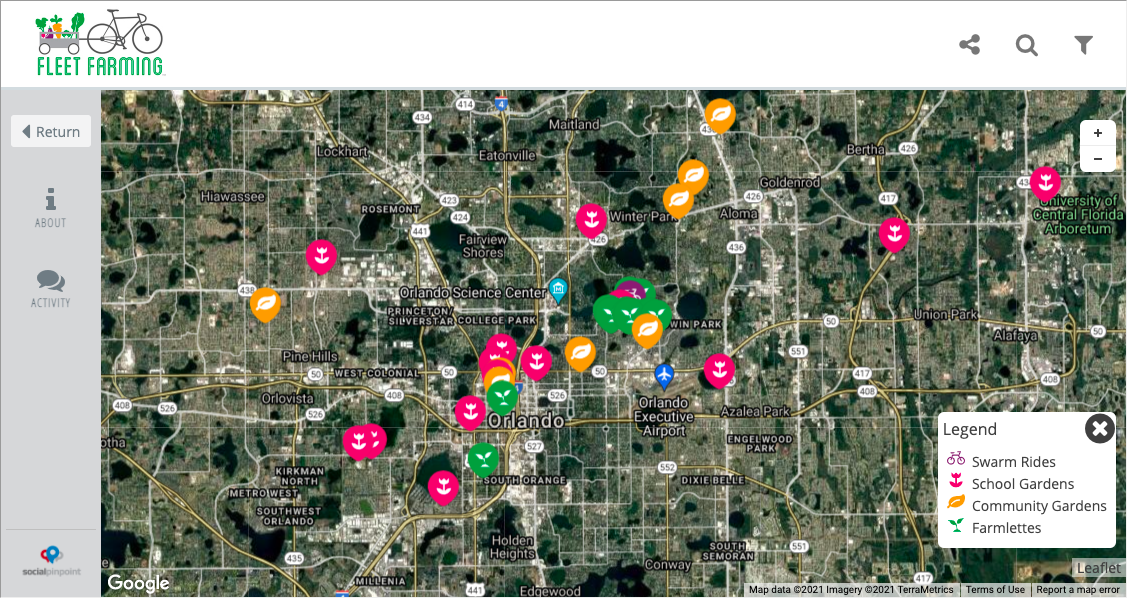1127x598 pixels.
Task: Tap the Return button
Action: click(51, 131)
